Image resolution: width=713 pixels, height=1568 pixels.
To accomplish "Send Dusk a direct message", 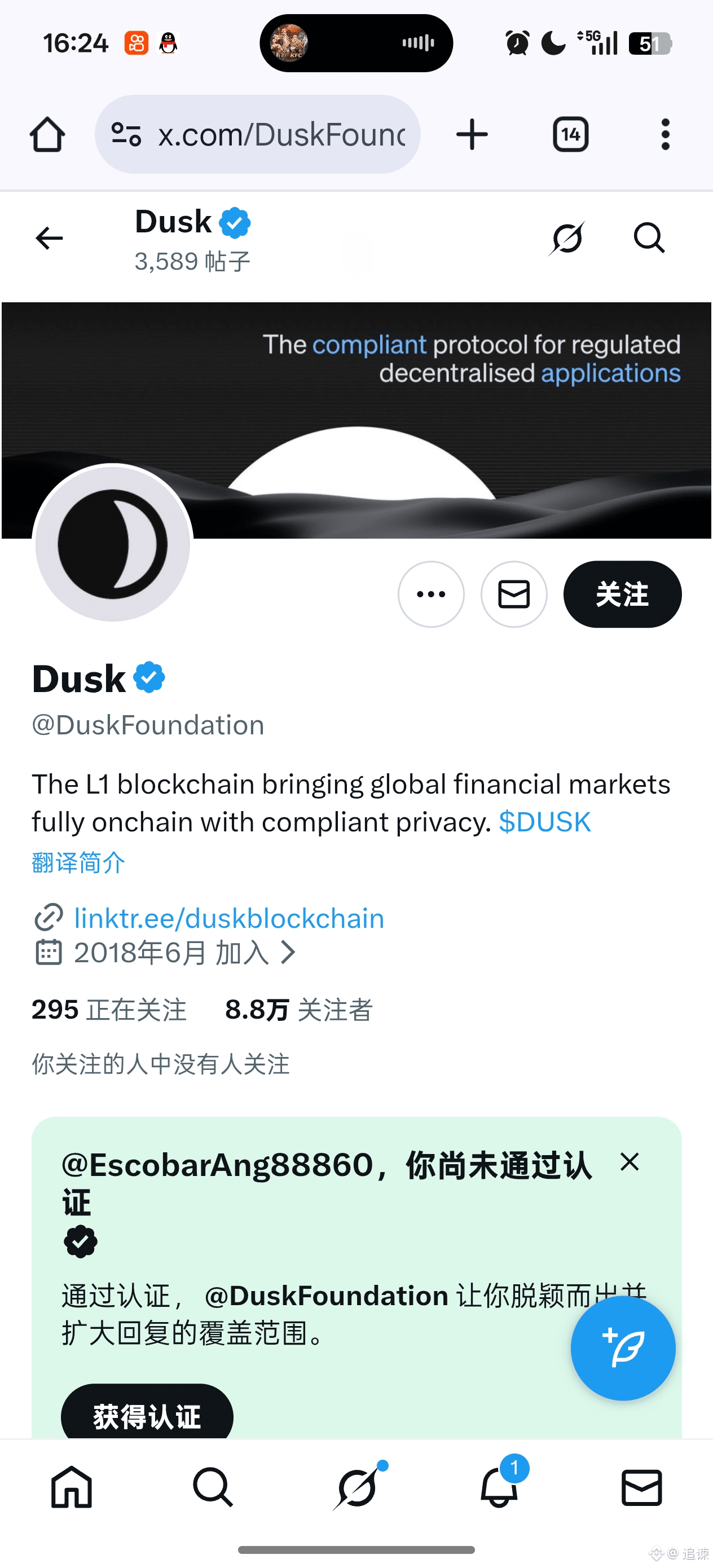I will pyautogui.click(x=514, y=594).
